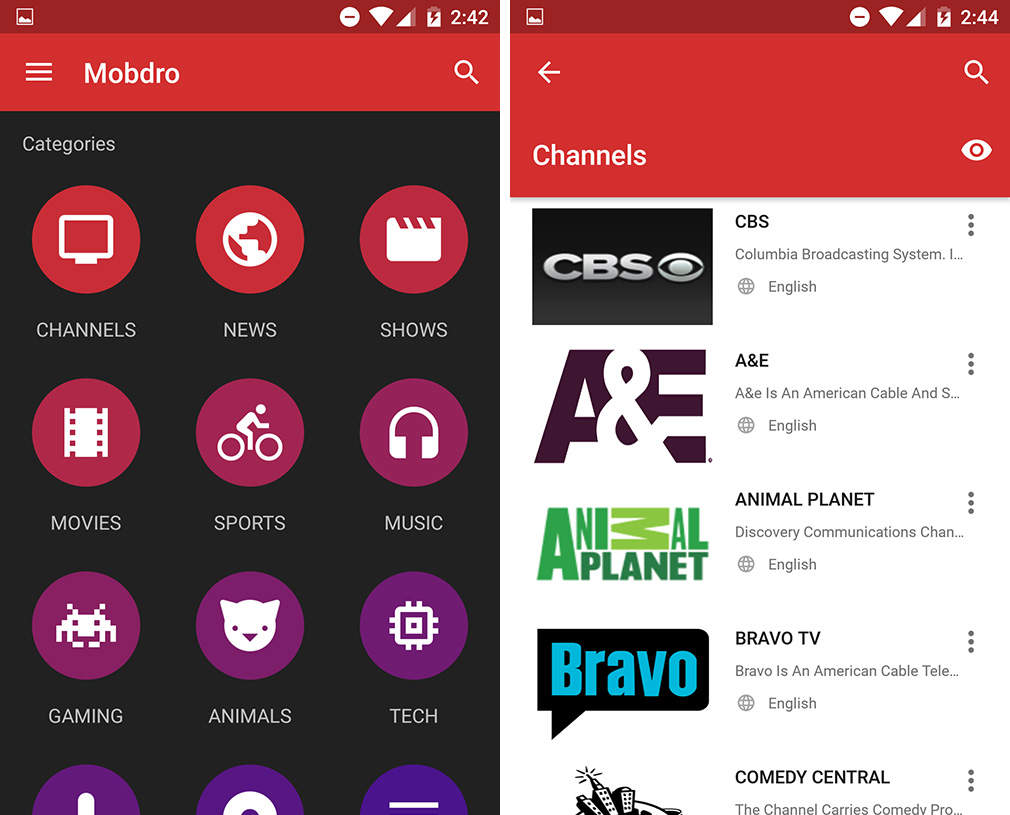This screenshot has height=815, width=1010.
Task: Tap the search icon in the Mobdro bar
Action: 466,72
